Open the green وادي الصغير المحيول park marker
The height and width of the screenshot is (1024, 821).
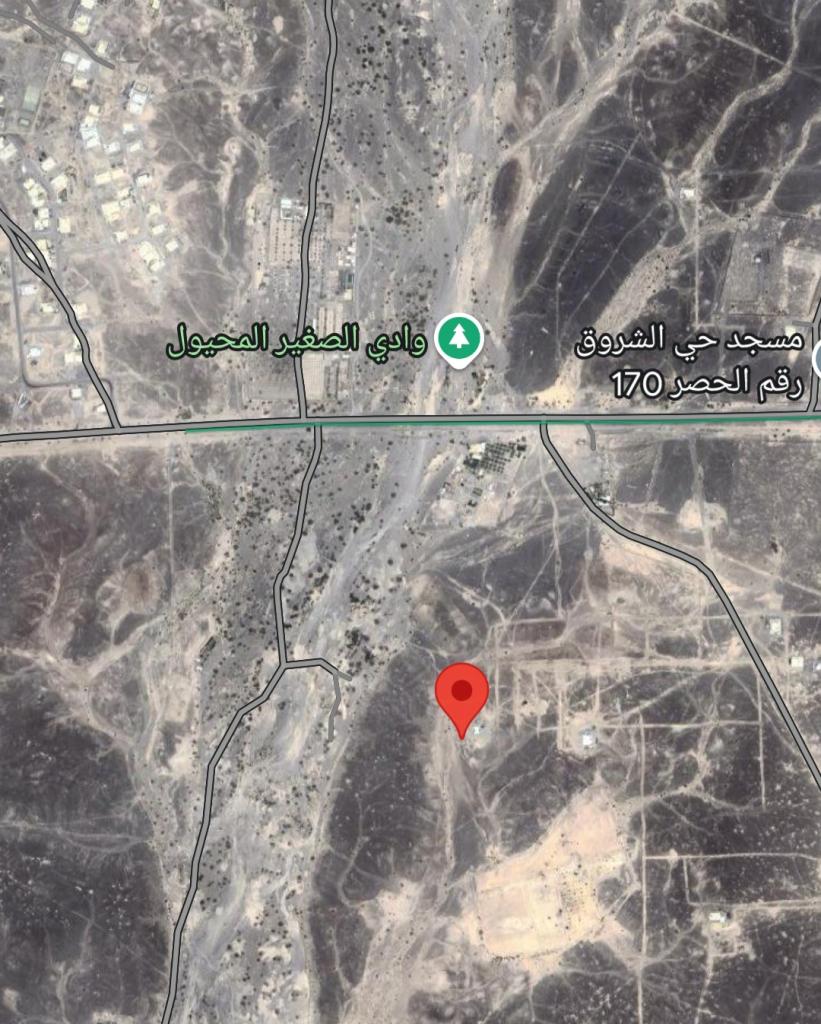(459, 338)
